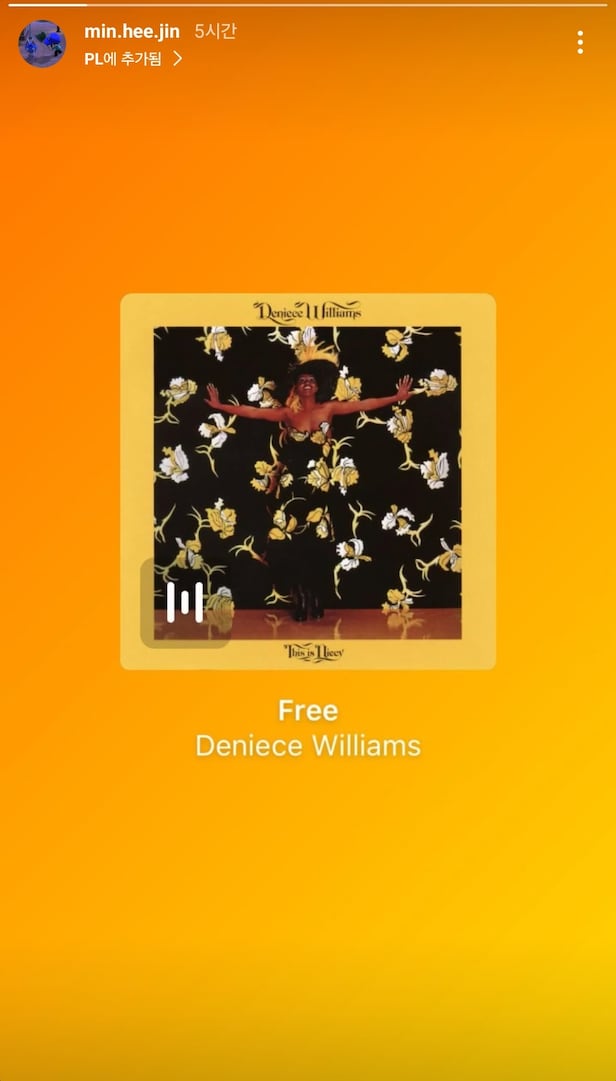Open min.hee.jin's profile picture
This screenshot has height=1081, width=616.
pos(42,44)
